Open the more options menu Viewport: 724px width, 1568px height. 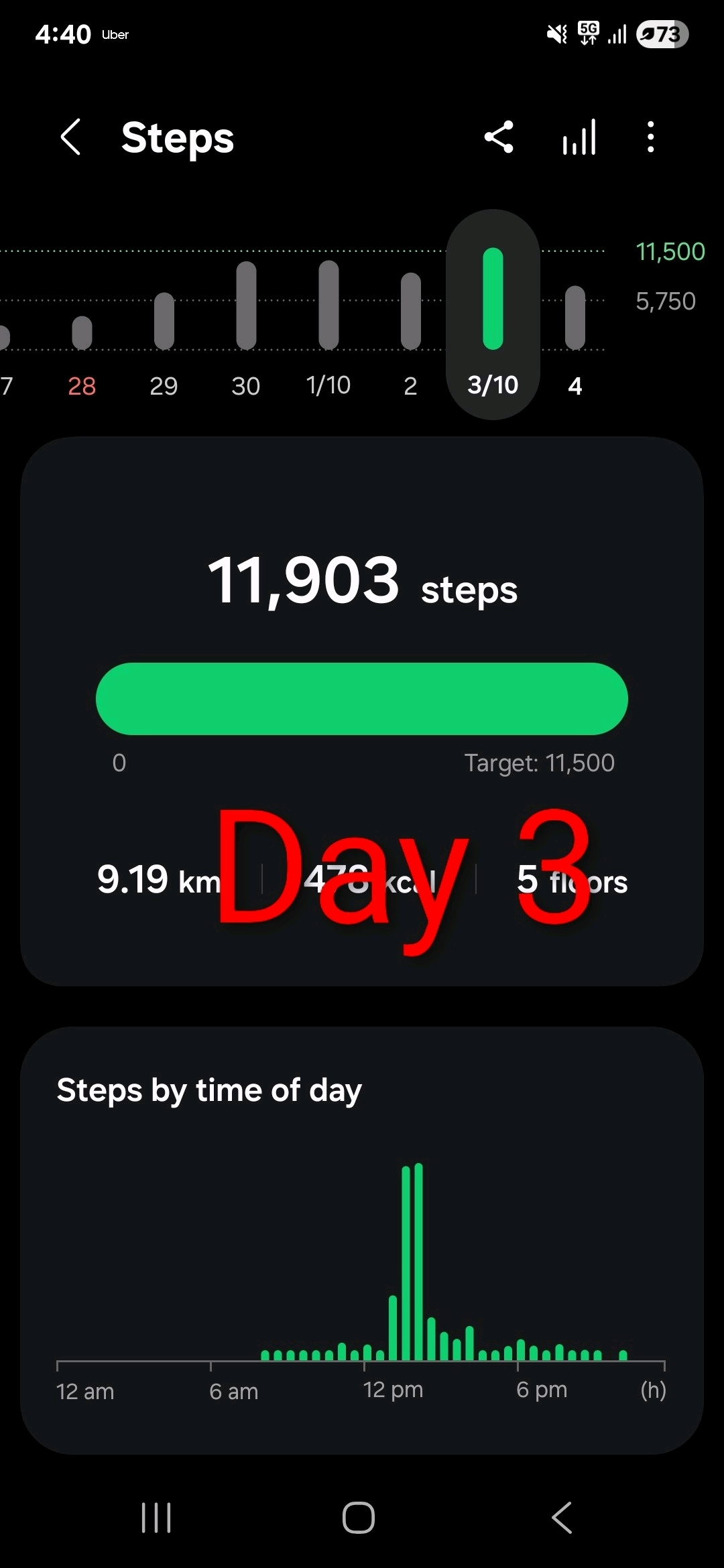tap(650, 137)
